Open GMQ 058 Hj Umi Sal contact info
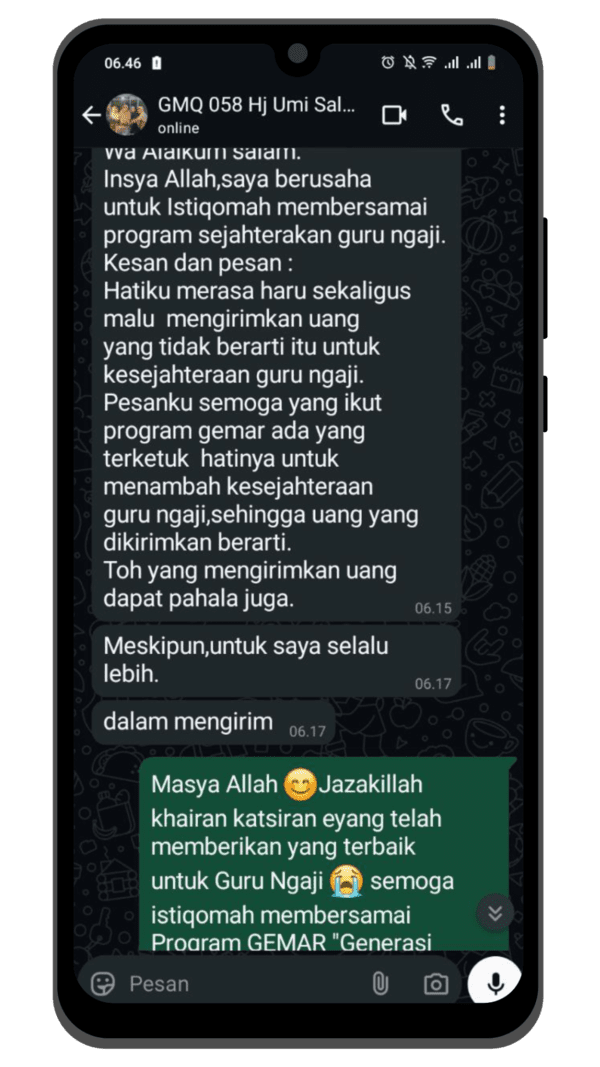The width and height of the screenshot is (600, 1067). [x=255, y=114]
